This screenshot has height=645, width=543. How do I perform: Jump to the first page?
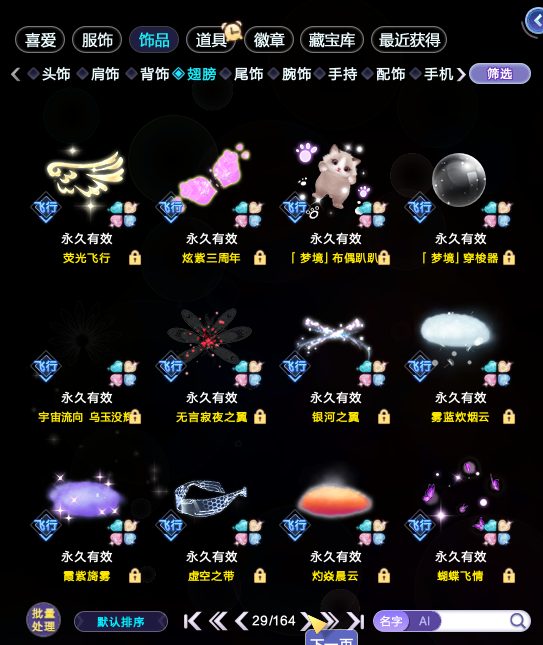coord(193,621)
